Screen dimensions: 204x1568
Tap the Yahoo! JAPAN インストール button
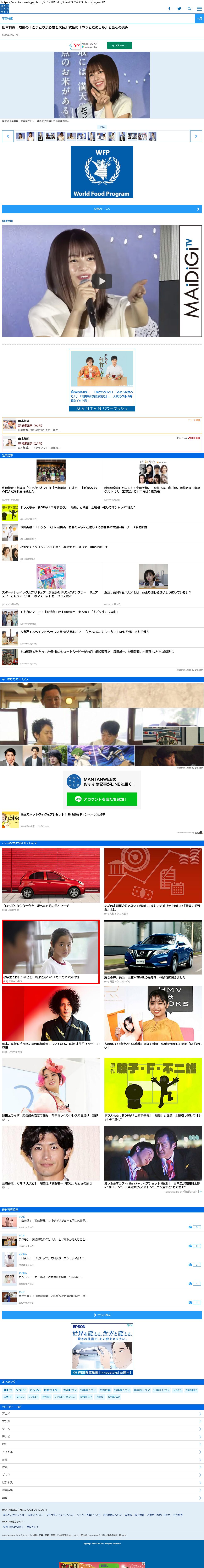pos(119,45)
